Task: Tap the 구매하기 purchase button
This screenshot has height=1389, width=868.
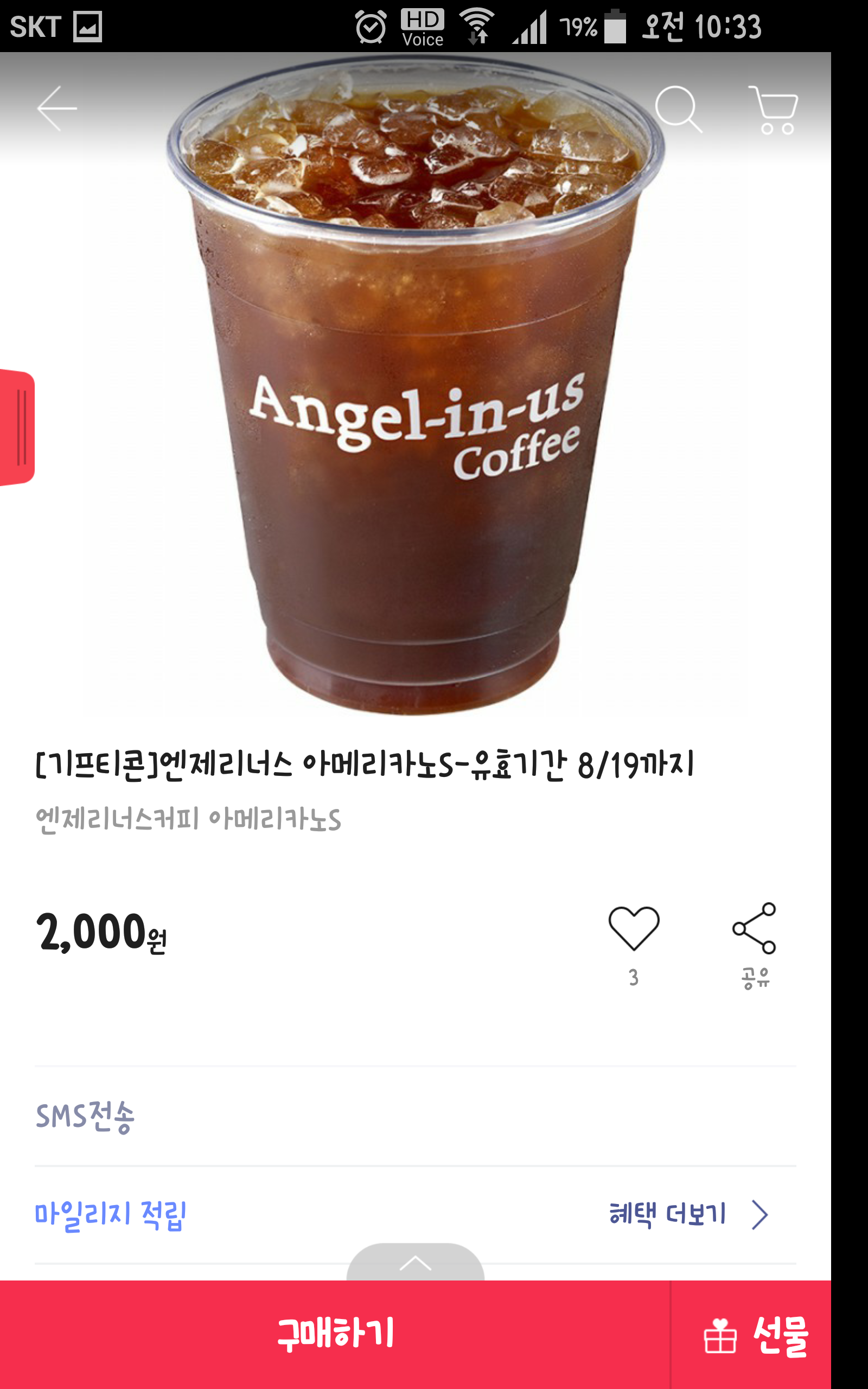Action: pyautogui.click(x=335, y=1334)
